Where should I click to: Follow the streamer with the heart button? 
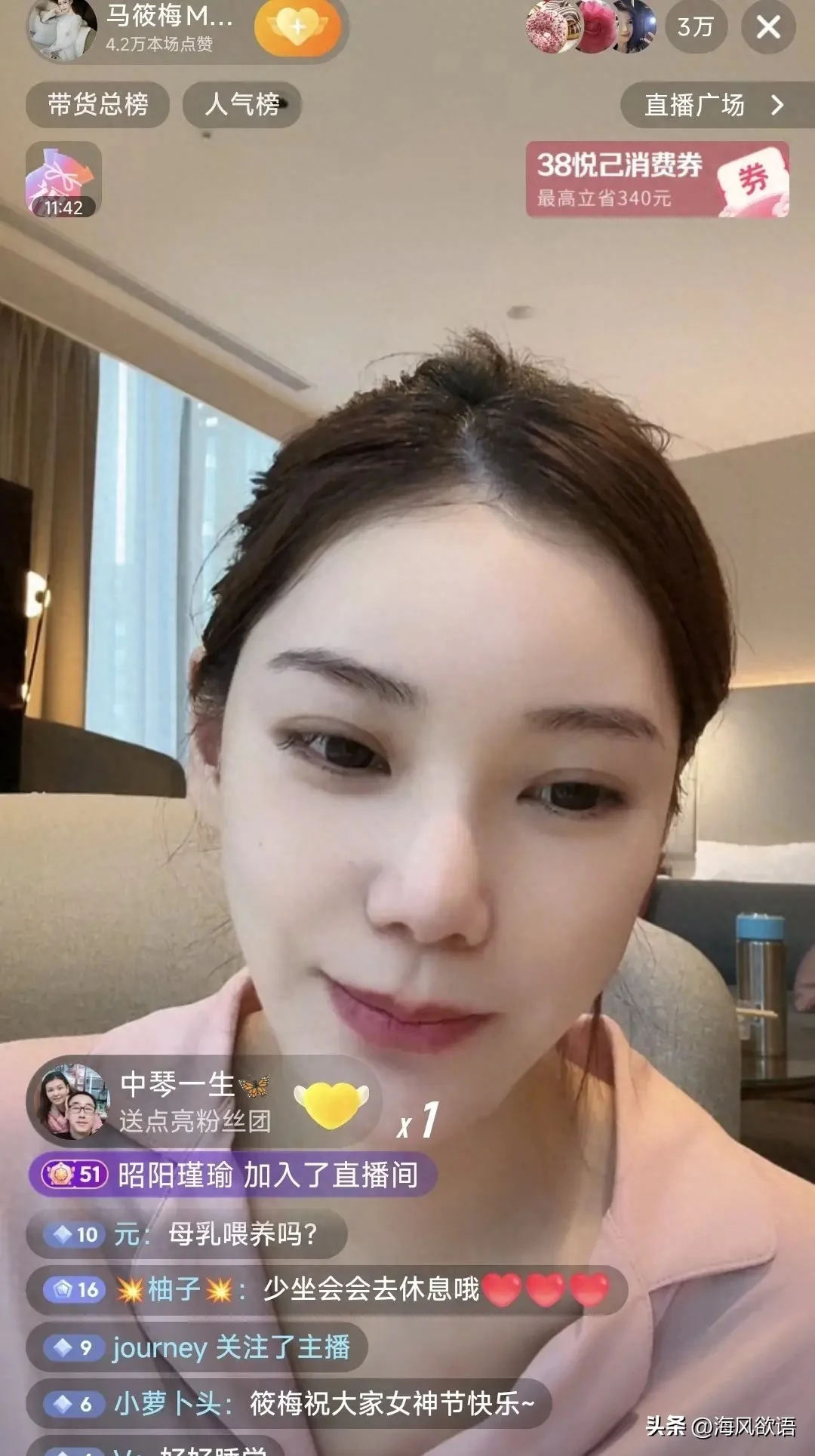(x=297, y=28)
